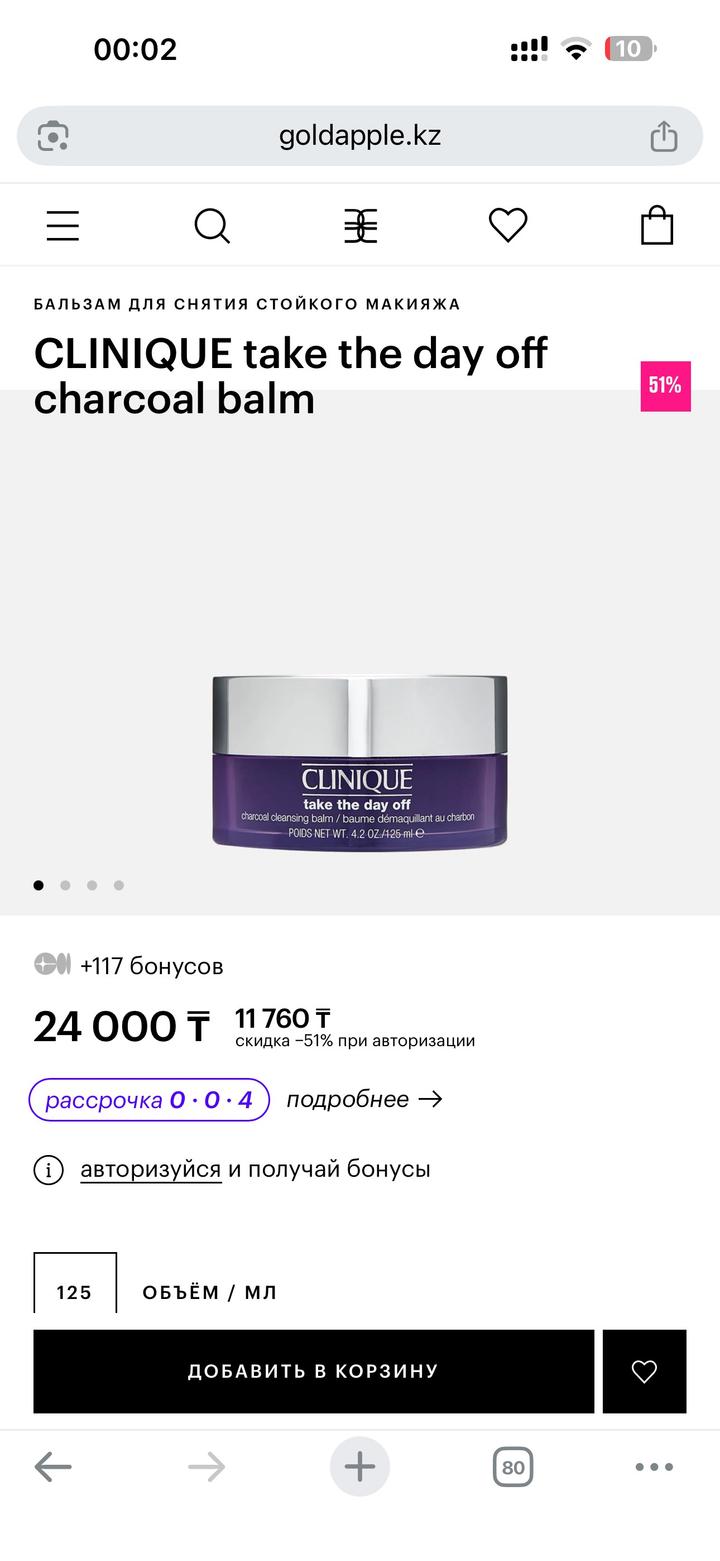Open the hamburger menu
Screen dimensions: 720x1561
[62, 226]
